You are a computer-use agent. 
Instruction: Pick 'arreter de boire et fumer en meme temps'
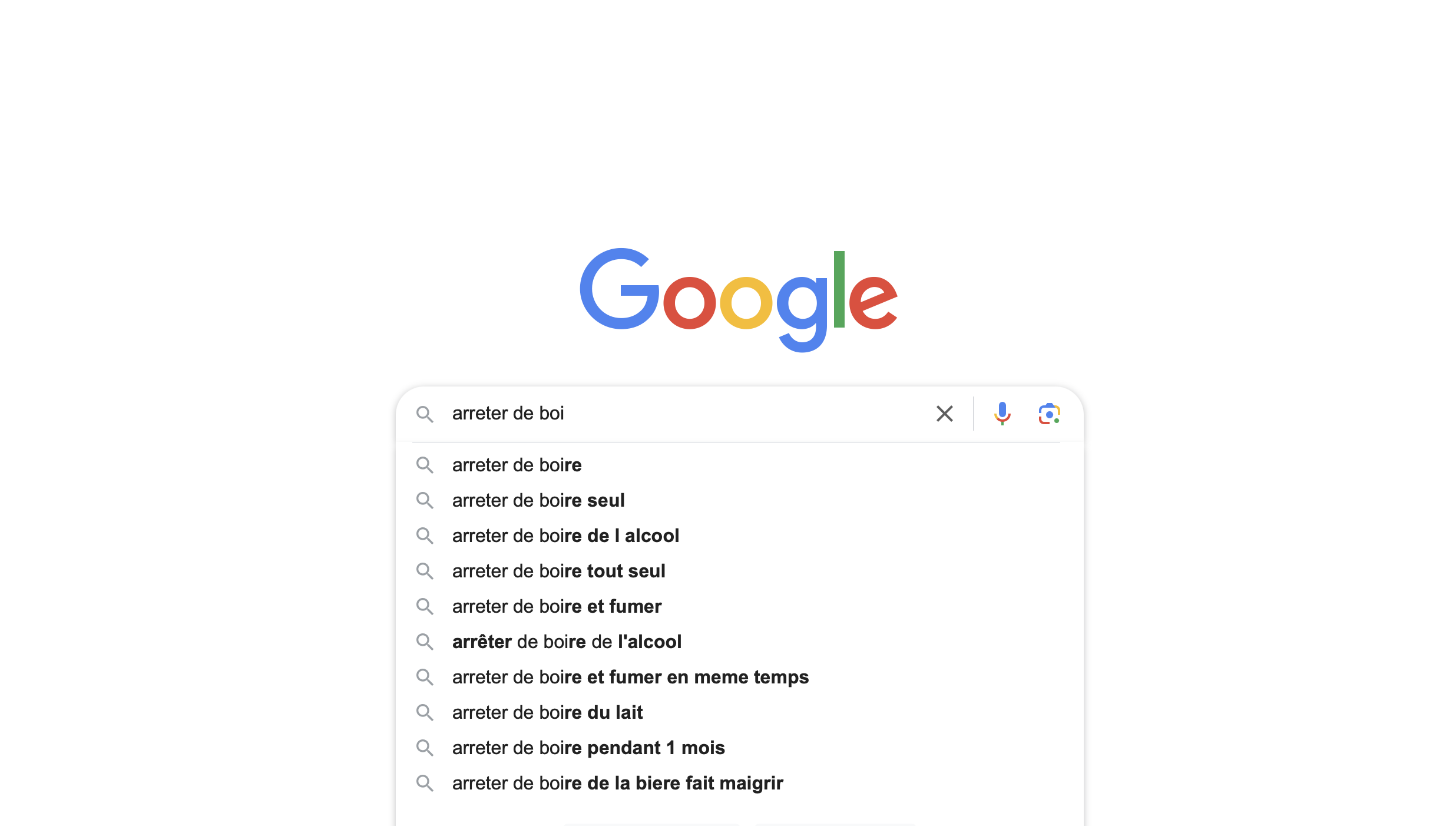coord(630,678)
